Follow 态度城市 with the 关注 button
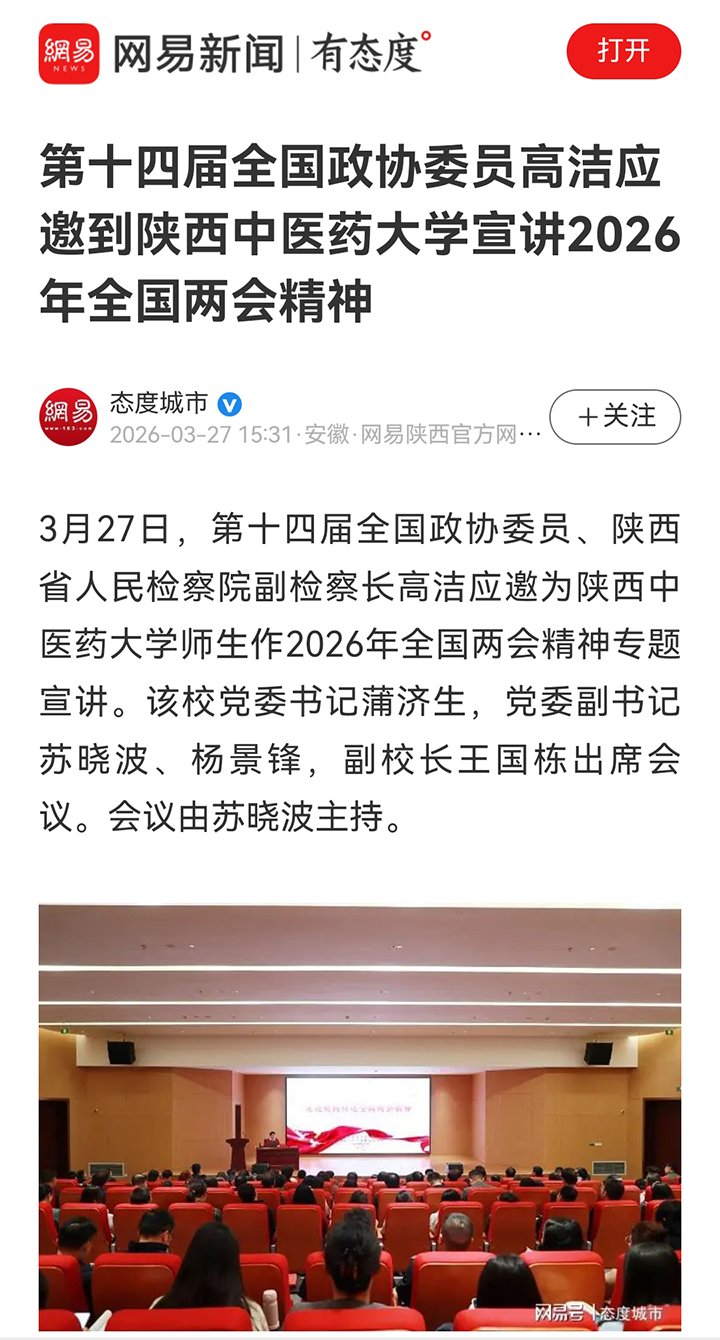This screenshot has height=1340, width=720. click(x=615, y=416)
